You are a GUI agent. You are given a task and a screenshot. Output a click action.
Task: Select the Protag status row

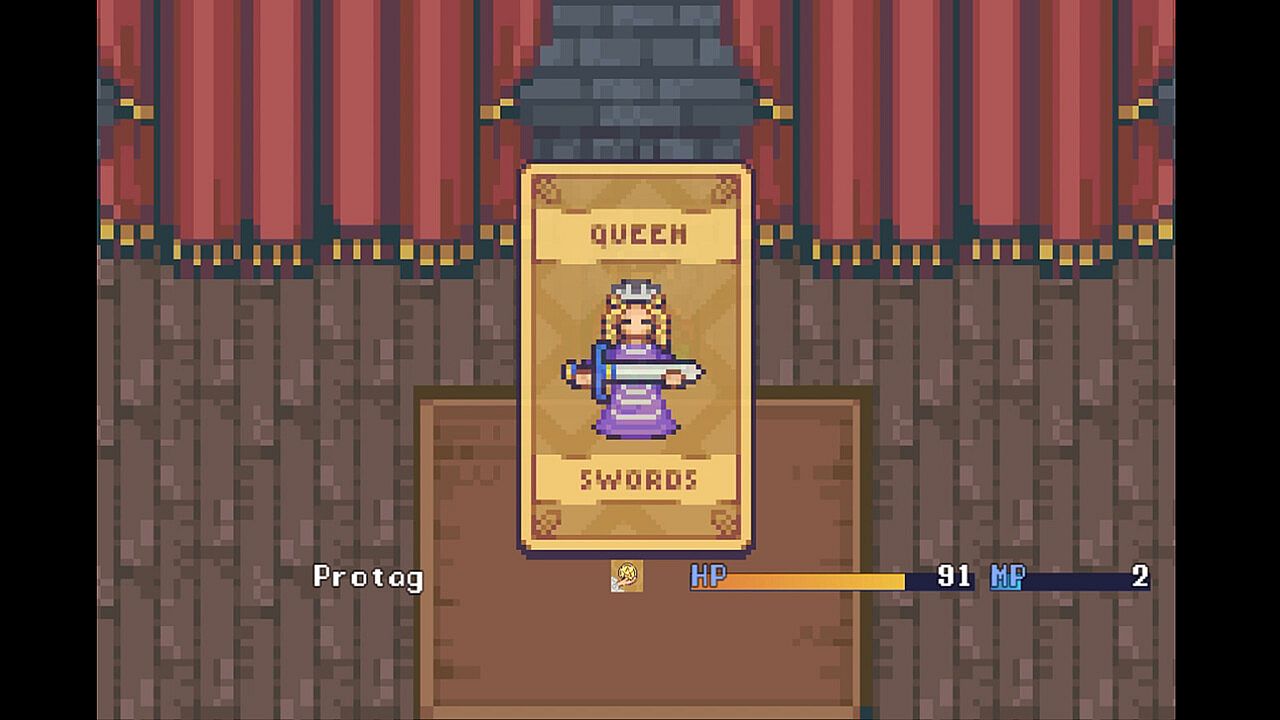pos(730,577)
